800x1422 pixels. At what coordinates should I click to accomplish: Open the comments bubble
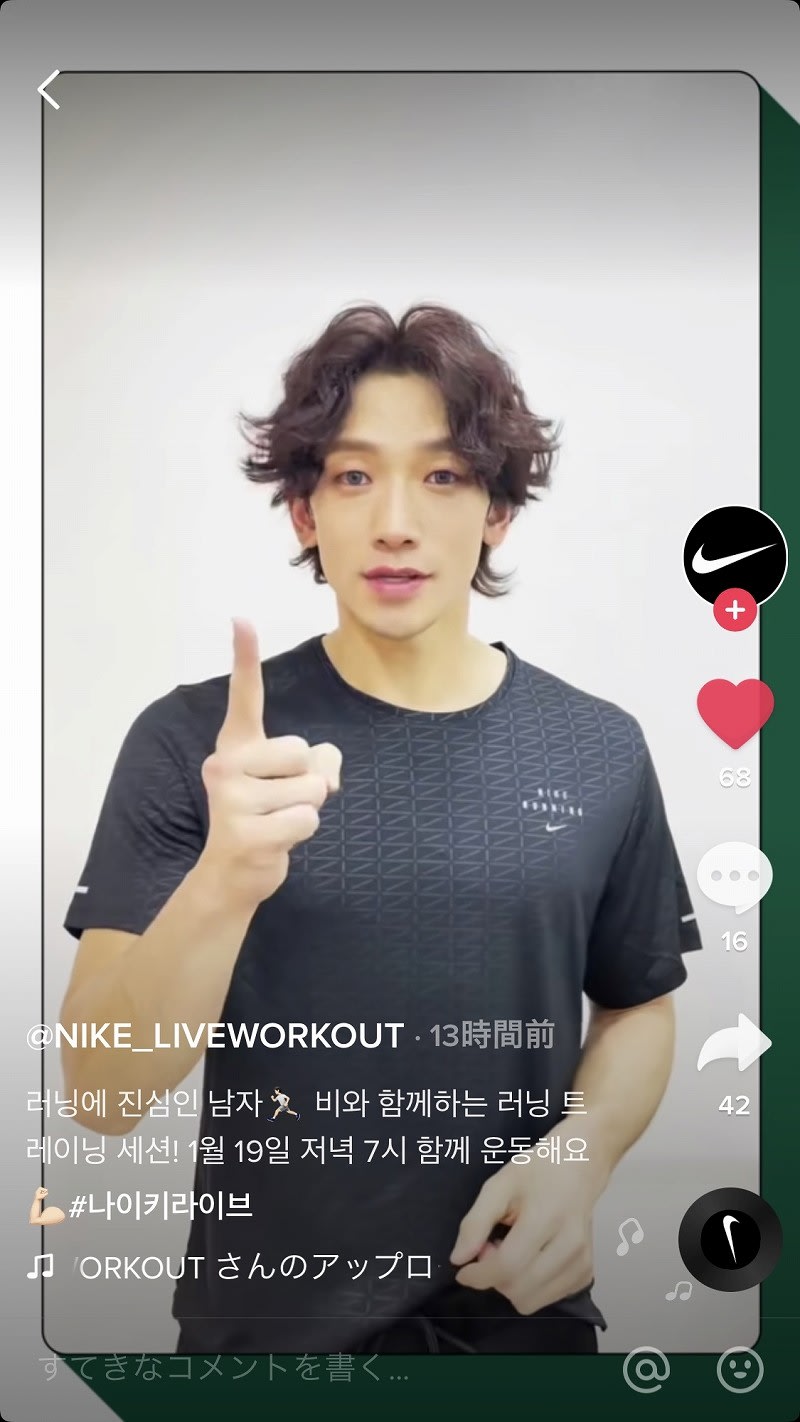point(735,878)
